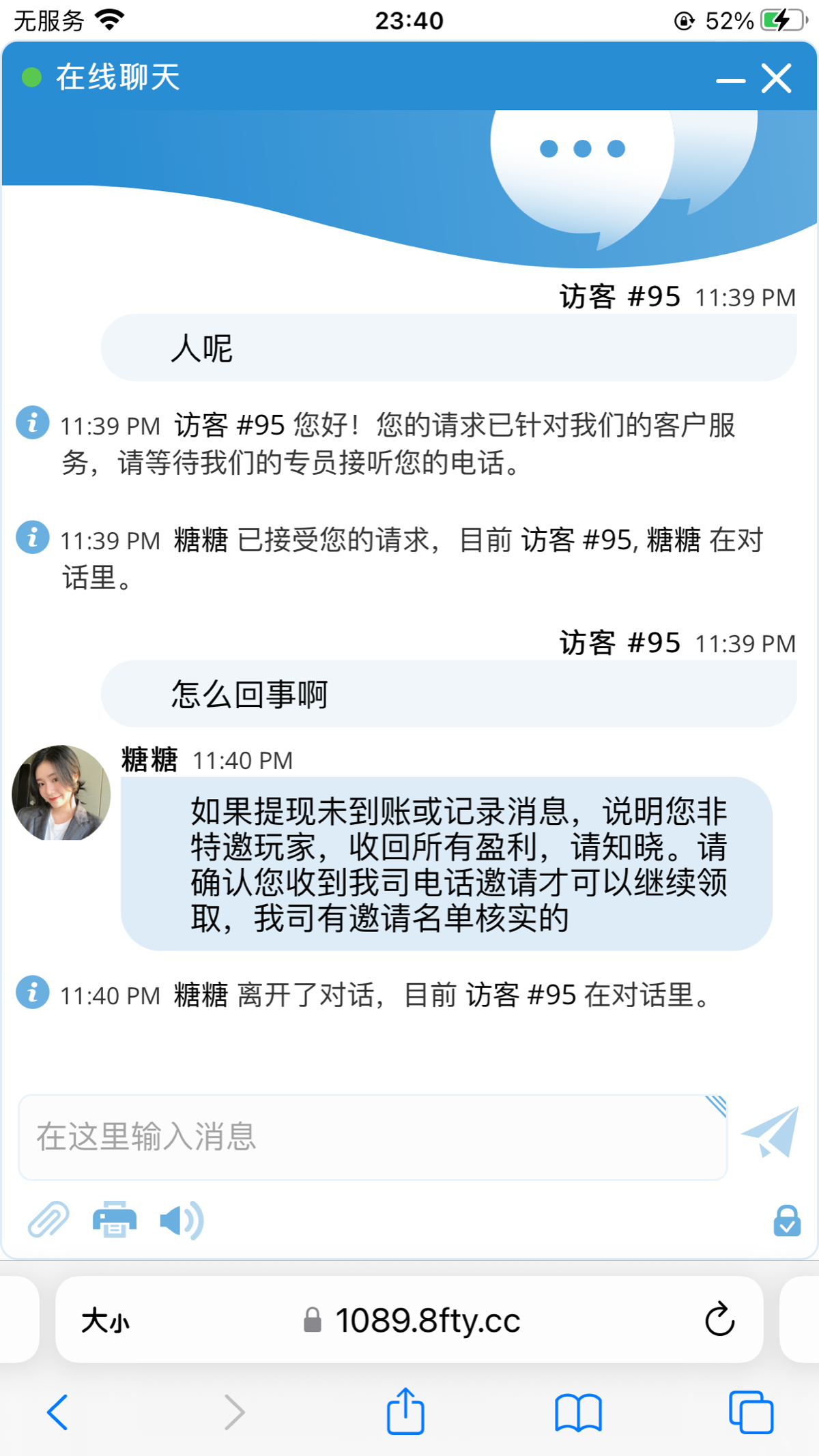Open the page text size menu
Viewport: 819px width, 1456px height.
pos(105,1321)
